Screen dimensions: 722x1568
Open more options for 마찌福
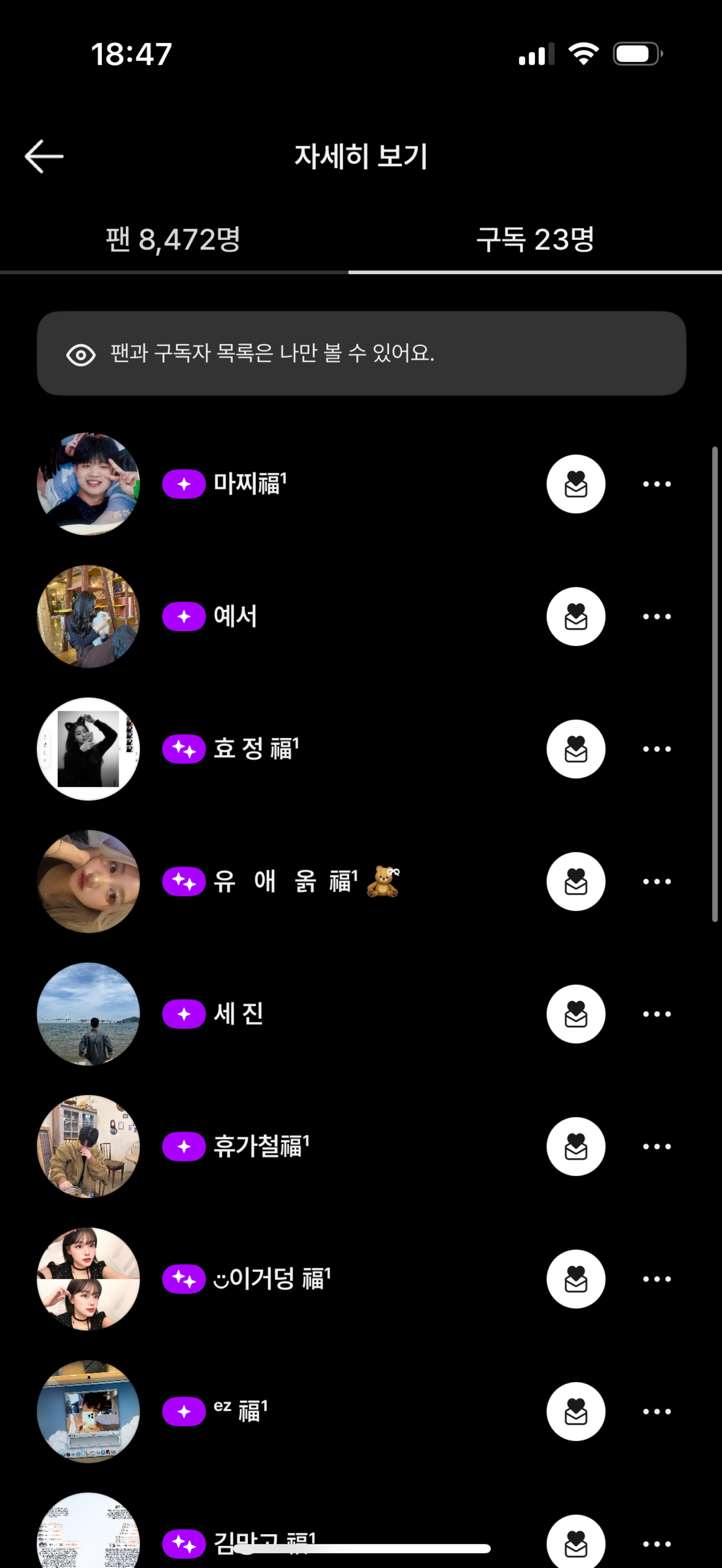[656, 485]
